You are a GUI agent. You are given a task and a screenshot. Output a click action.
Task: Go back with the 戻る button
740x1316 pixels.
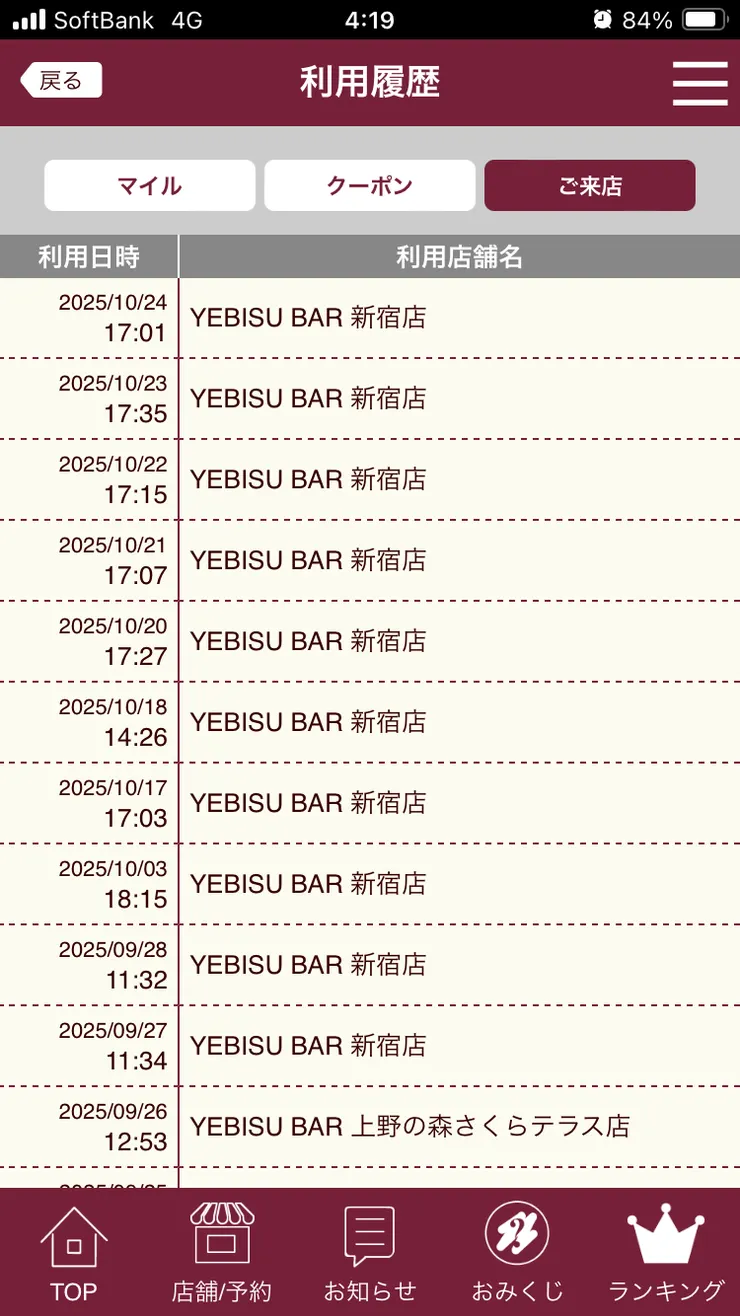click(x=62, y=81)
